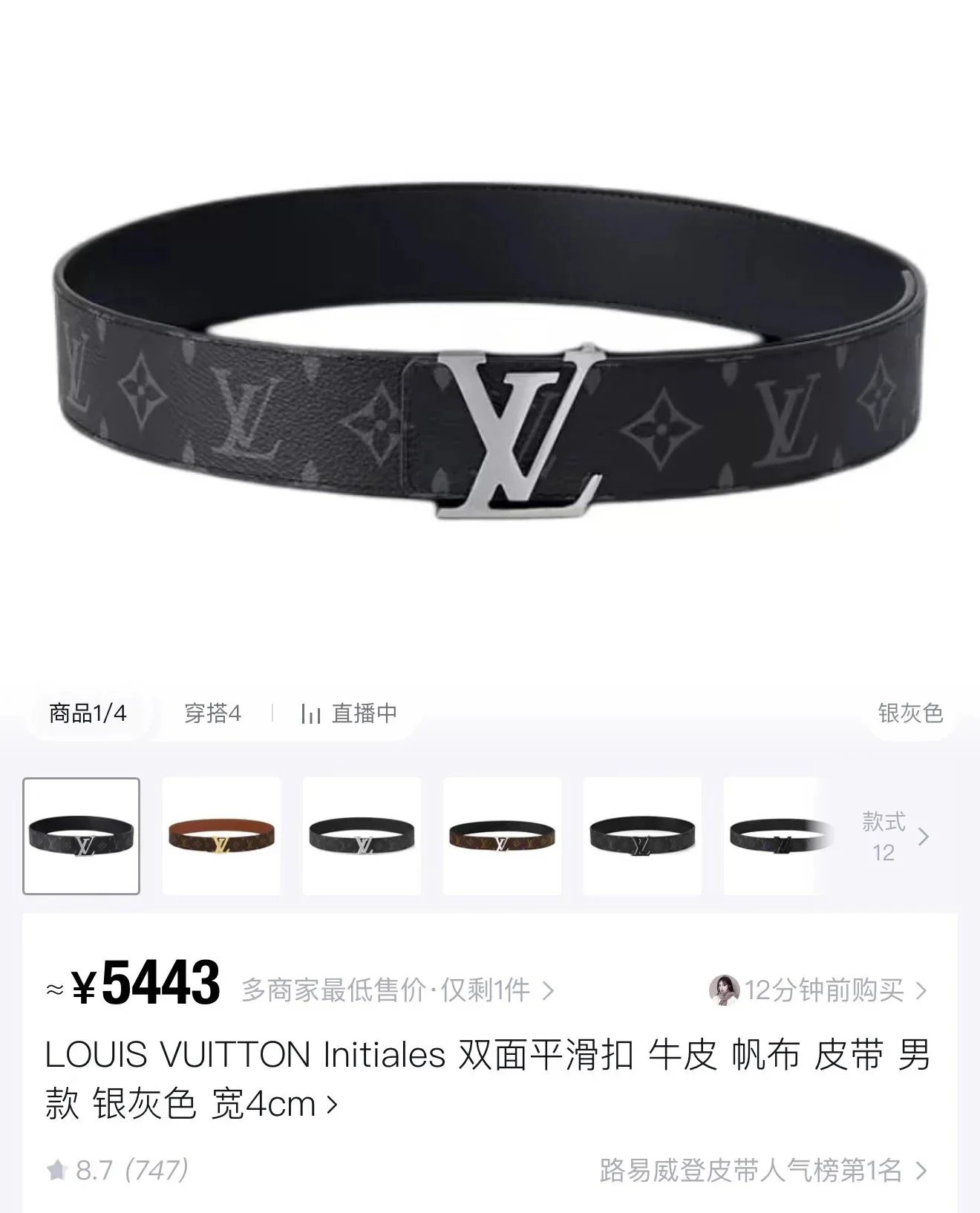Select the first silver-grey belt thumbnail
The image size is (980, 1213).
coord(82,836)
